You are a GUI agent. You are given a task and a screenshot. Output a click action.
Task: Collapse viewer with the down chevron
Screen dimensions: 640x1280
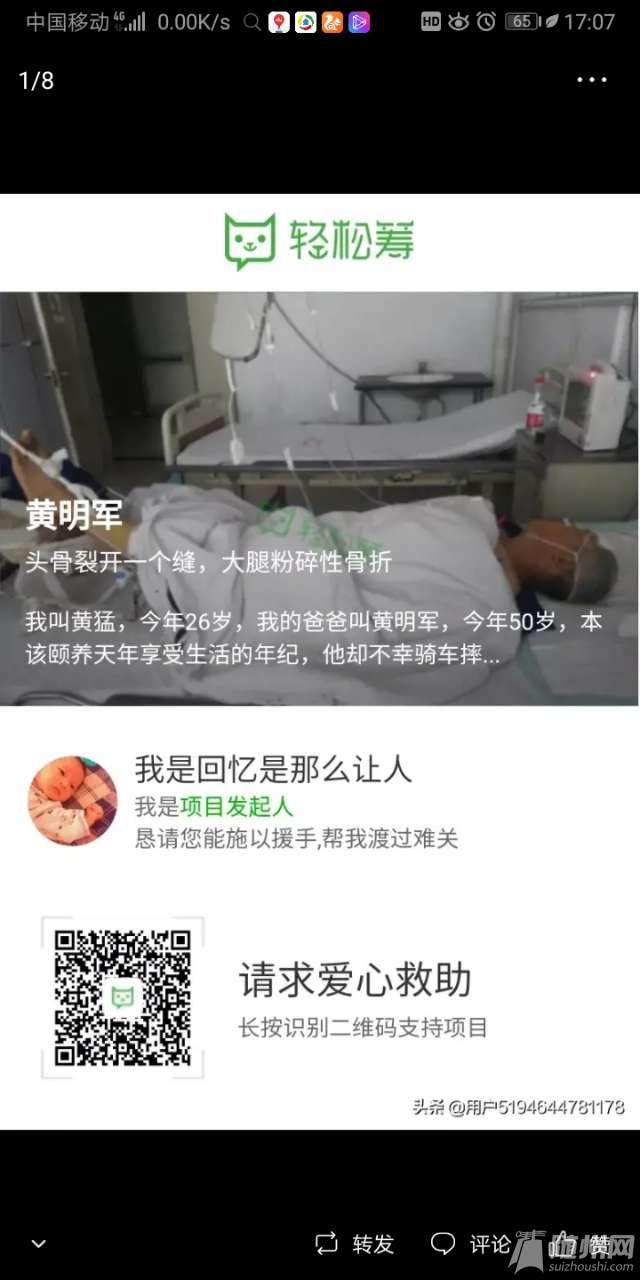pos(38,1244)
